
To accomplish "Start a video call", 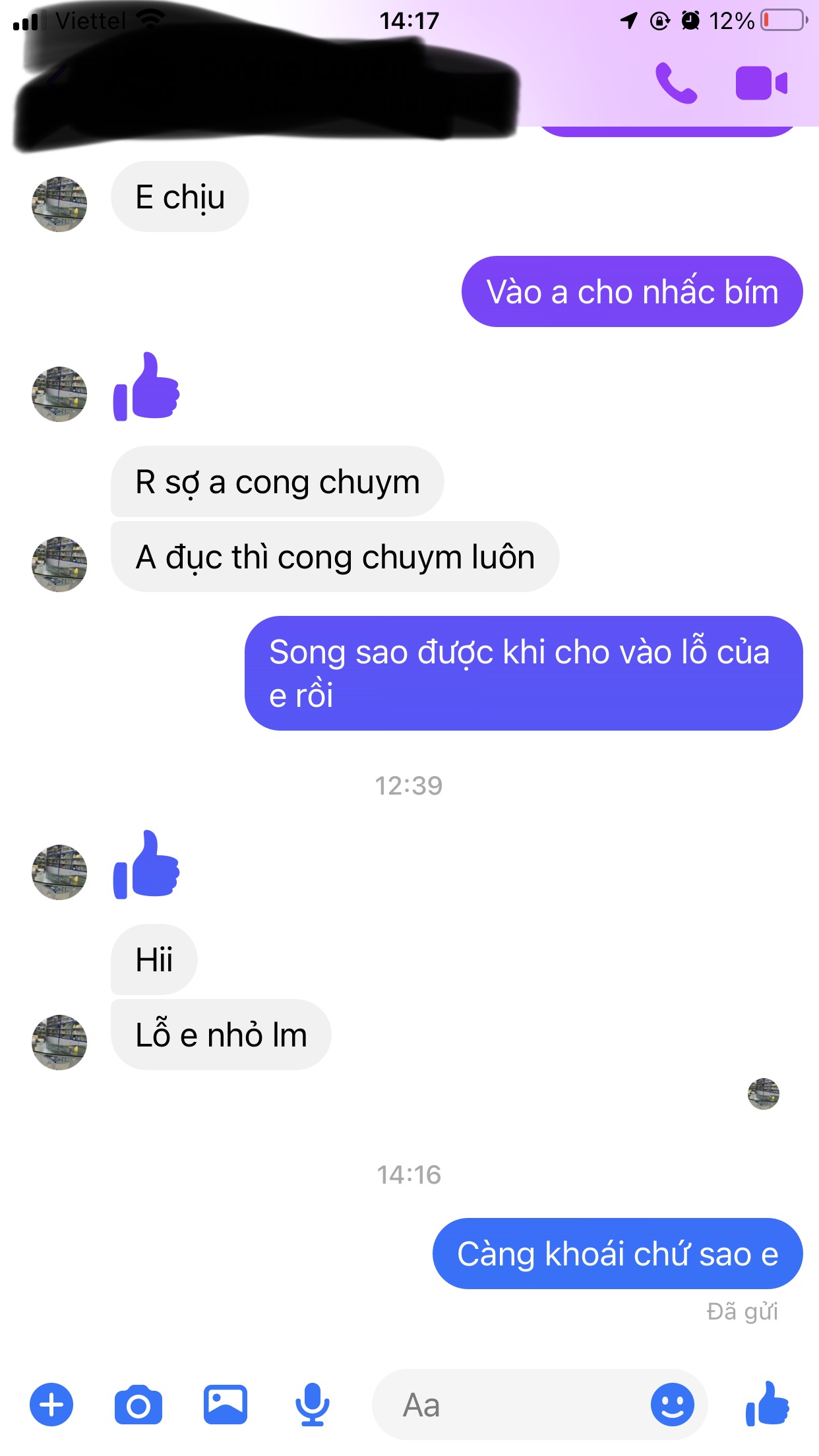I will click(x=762, y=83).
